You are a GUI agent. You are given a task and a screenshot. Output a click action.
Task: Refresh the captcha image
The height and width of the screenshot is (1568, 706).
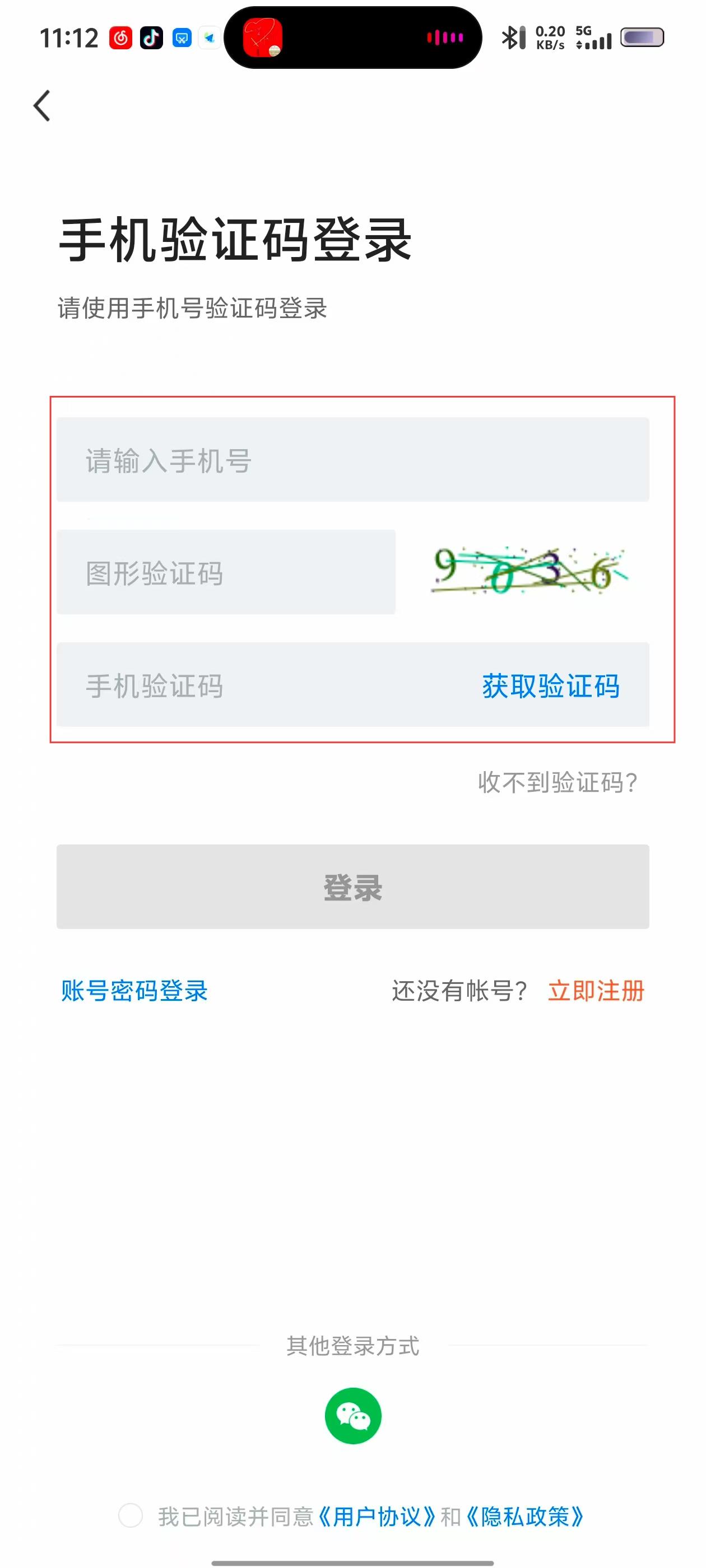click(x=529, y=571)
